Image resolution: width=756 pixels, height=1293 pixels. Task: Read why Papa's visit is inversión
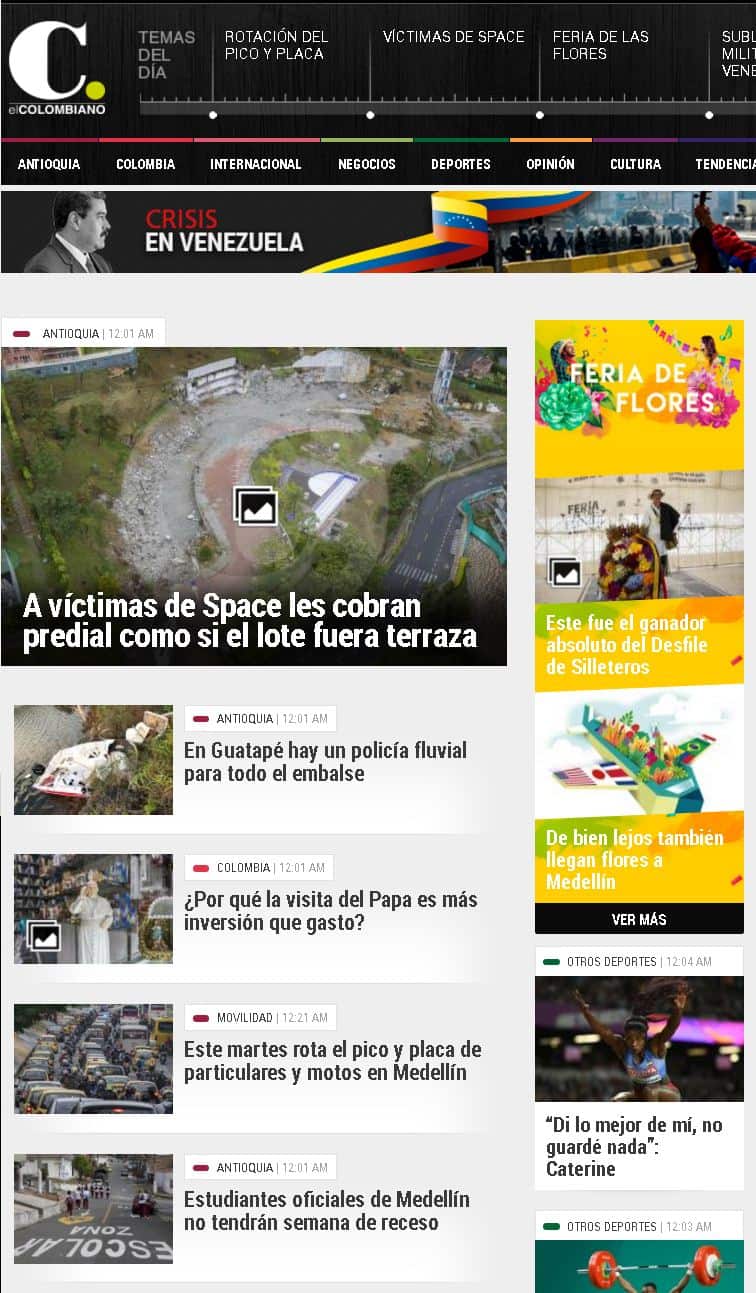pyautogui.click(x=330, y=911)
